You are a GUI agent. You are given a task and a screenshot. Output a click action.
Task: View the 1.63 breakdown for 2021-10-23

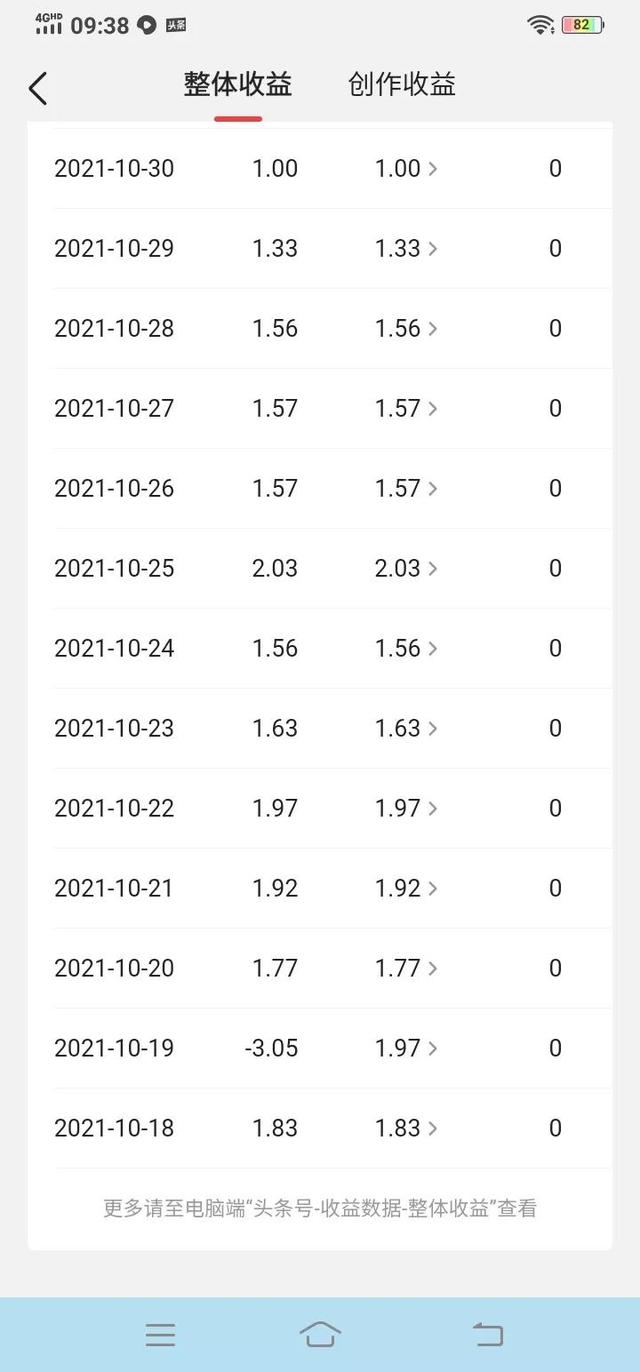406,729
